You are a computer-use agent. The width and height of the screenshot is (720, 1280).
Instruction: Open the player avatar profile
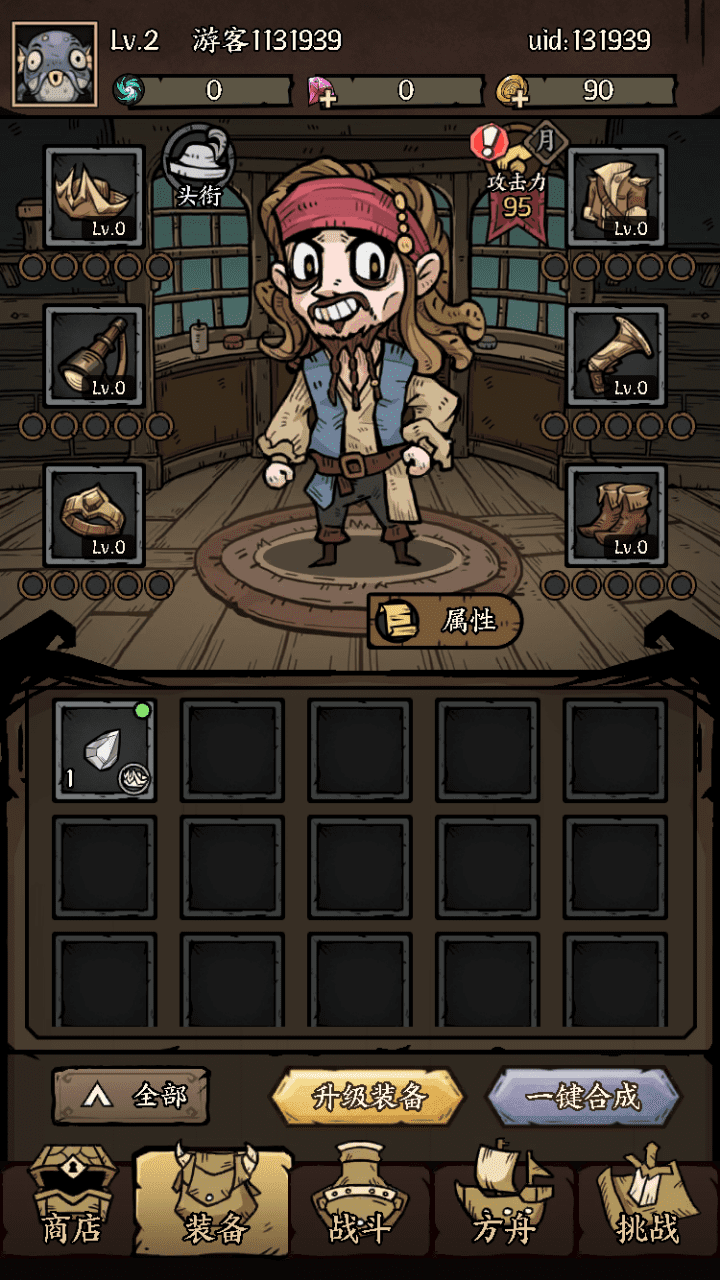55,64
